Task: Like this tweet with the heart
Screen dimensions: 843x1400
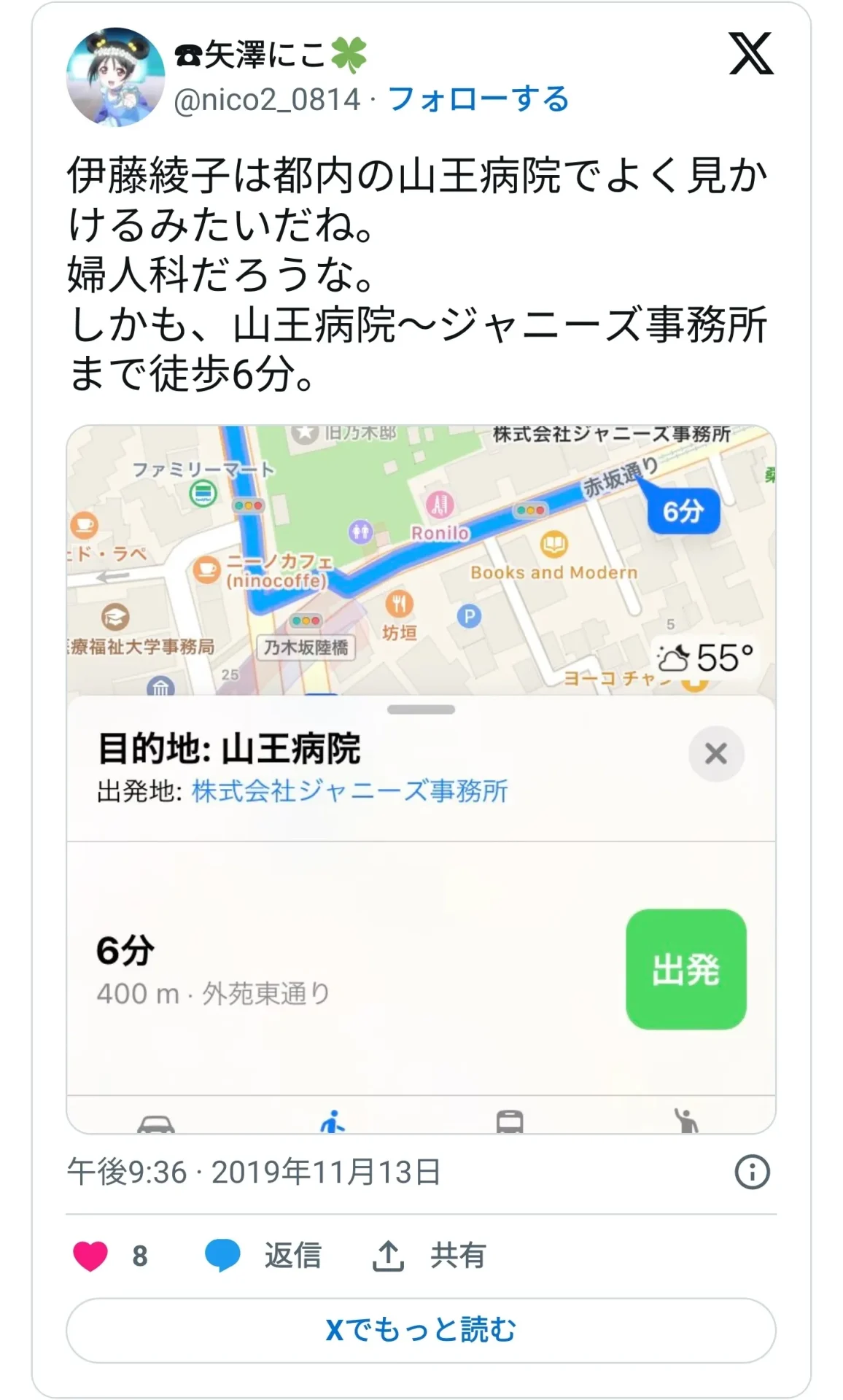Action: 91,1256
